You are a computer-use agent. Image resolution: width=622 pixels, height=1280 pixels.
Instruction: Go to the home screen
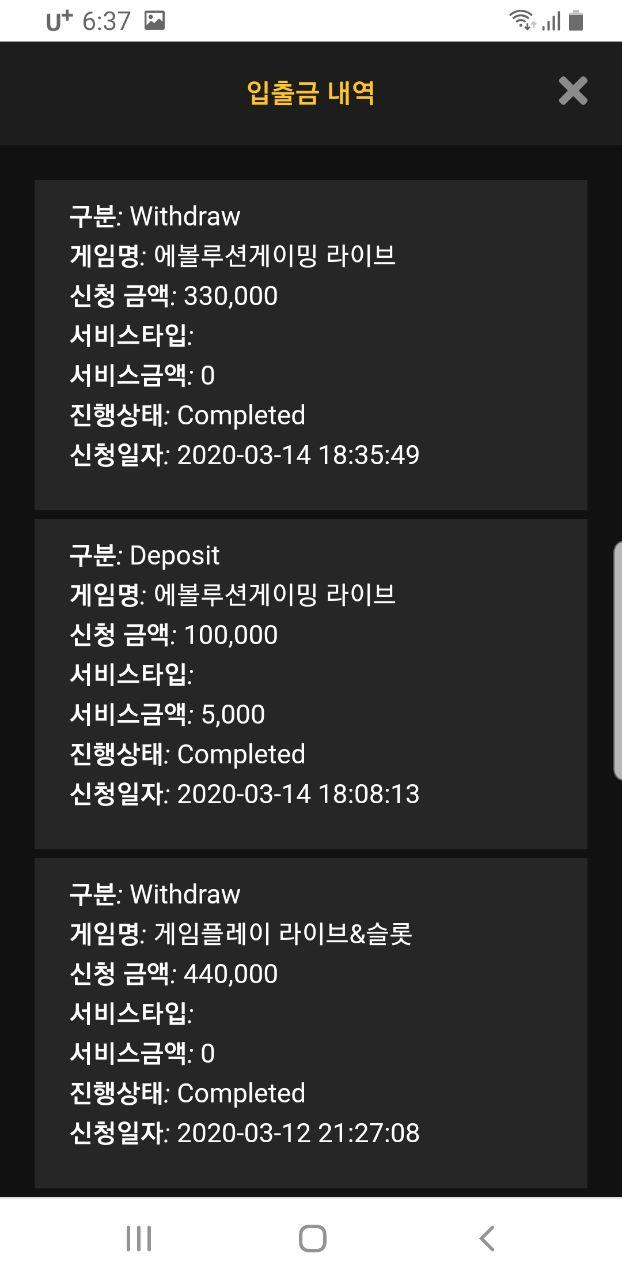tap(312, 1238)
